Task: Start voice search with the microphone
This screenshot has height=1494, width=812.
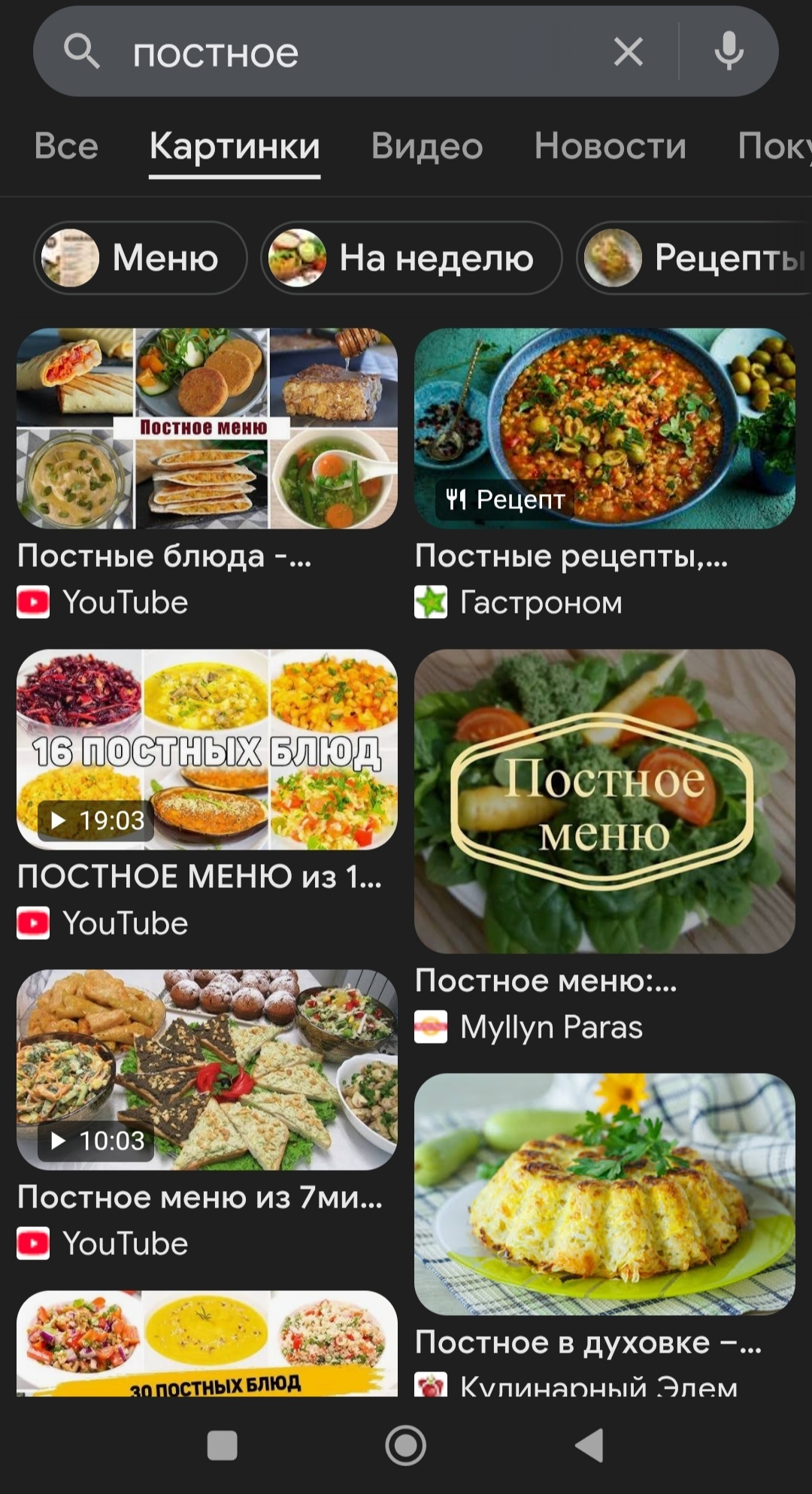Action: tap(729, 53)
